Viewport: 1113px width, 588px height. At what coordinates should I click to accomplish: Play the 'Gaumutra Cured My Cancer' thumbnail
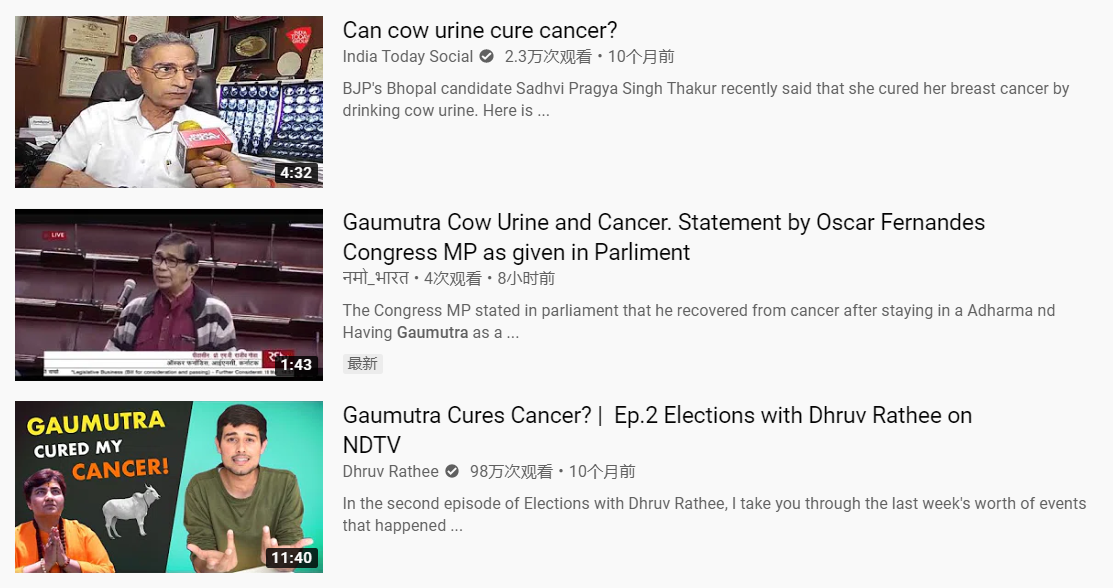coord(168,486)
